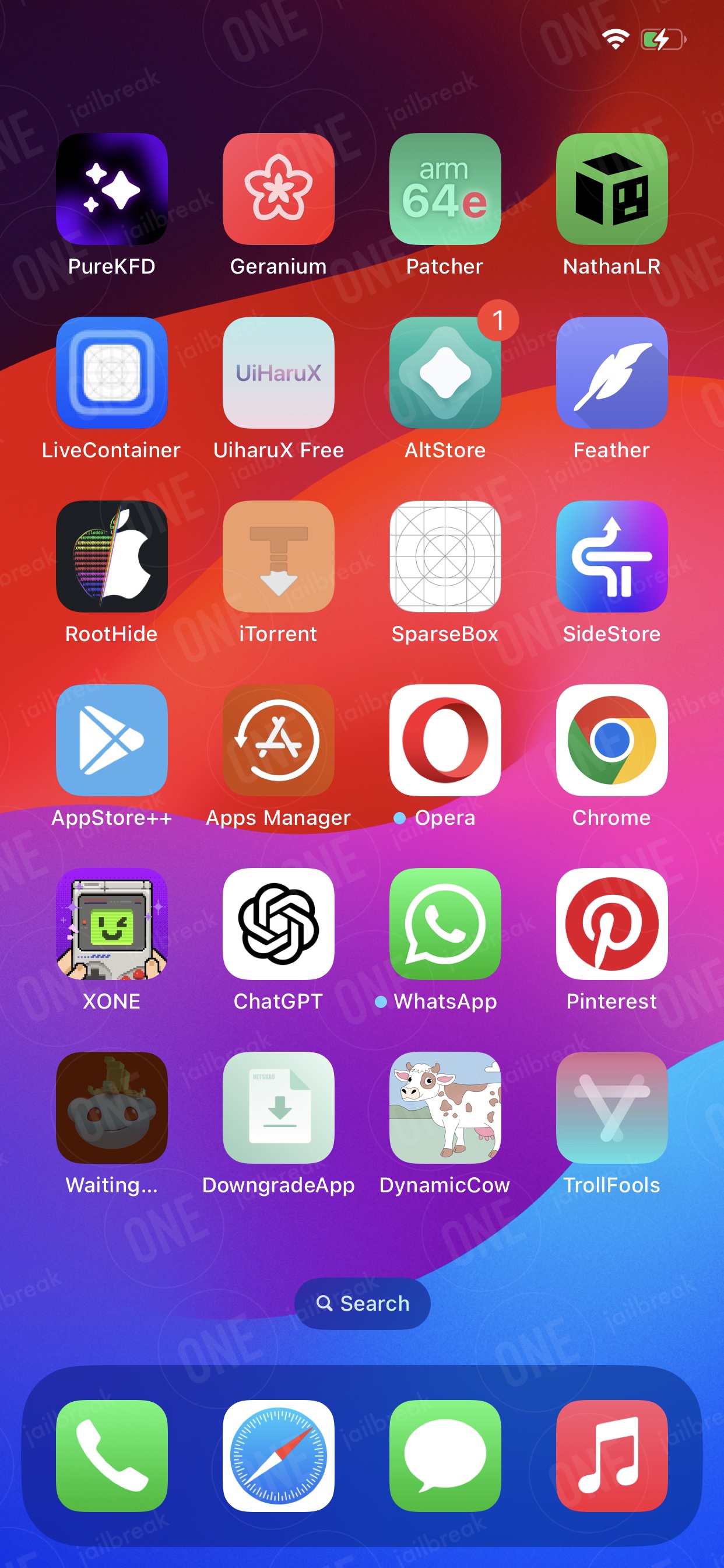Open SparseBox
The height and width of the screenshot is (1568, 724).
(445, 556)
